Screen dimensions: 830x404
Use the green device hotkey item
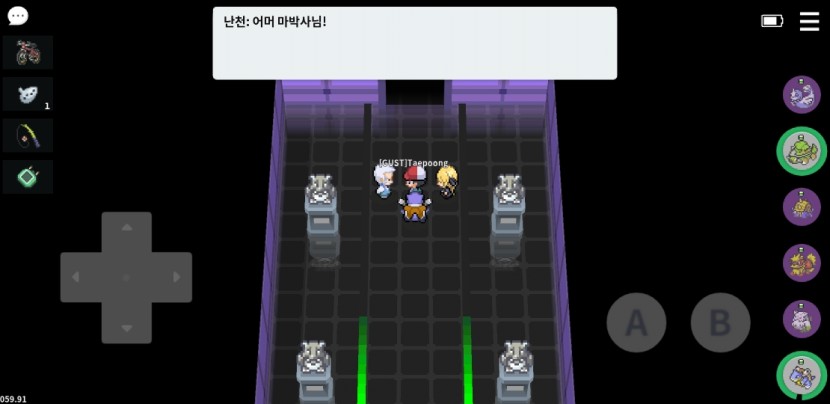(x=28, y=177)
